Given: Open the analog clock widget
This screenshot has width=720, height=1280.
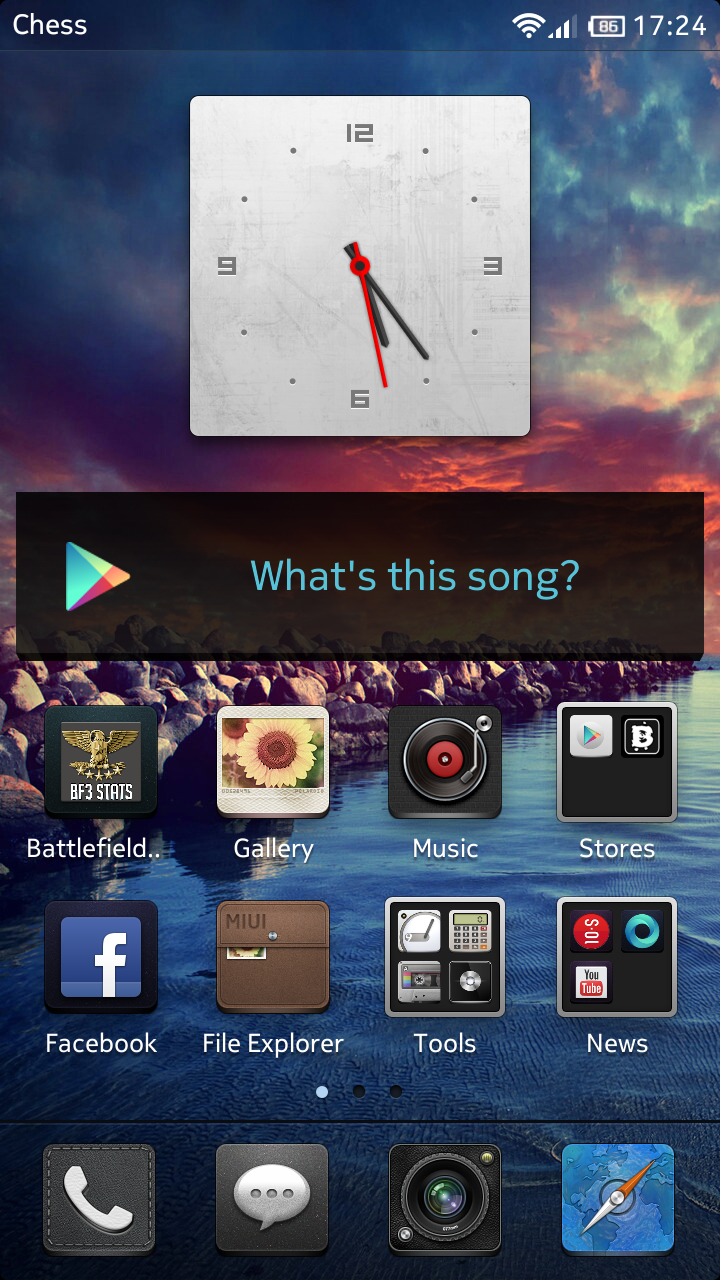Looking at the screenshot, I should [360, 266].
